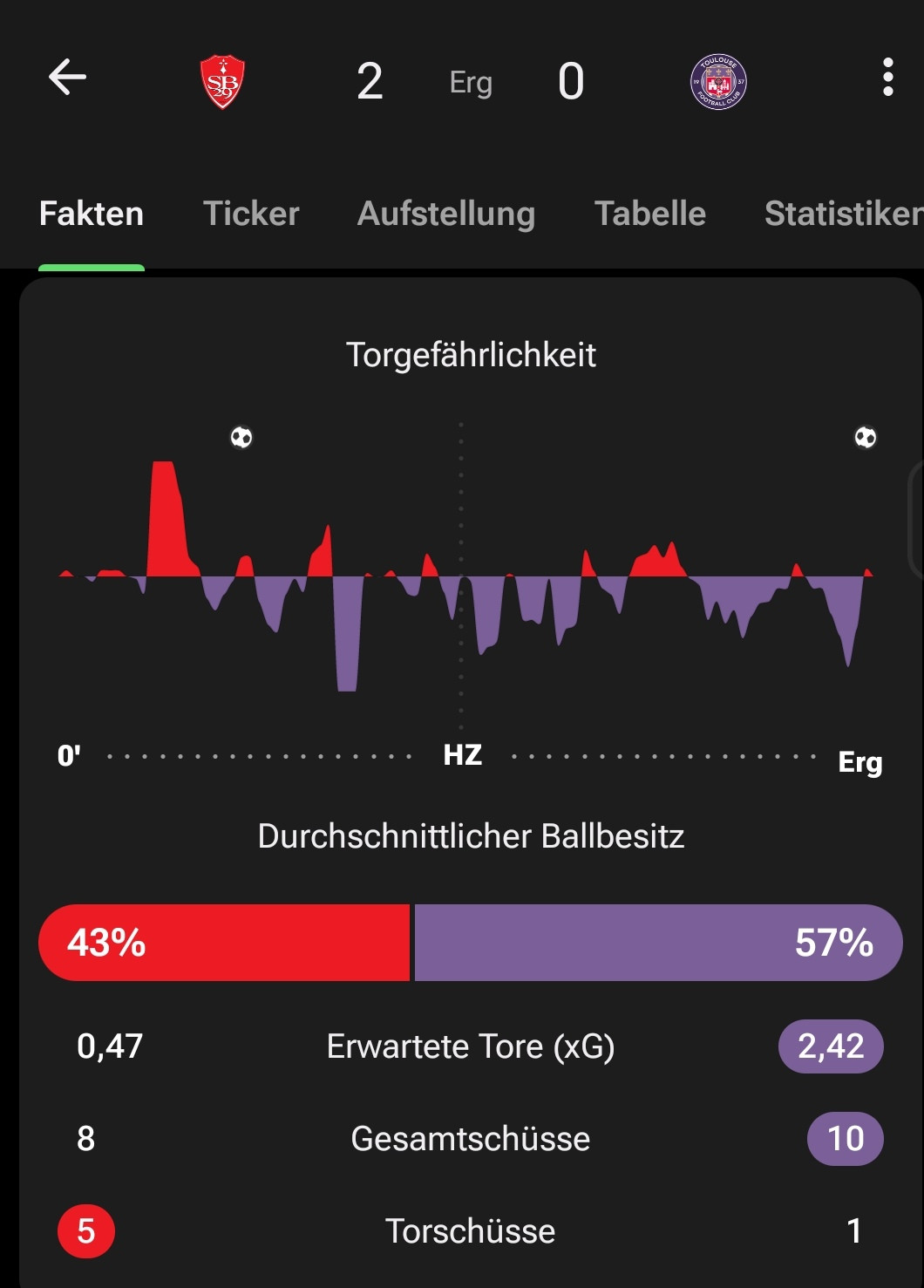The width and height of the screenshot is (924, 1288).
Task: Switch to the Ticker tab
Action: (251, 214)
